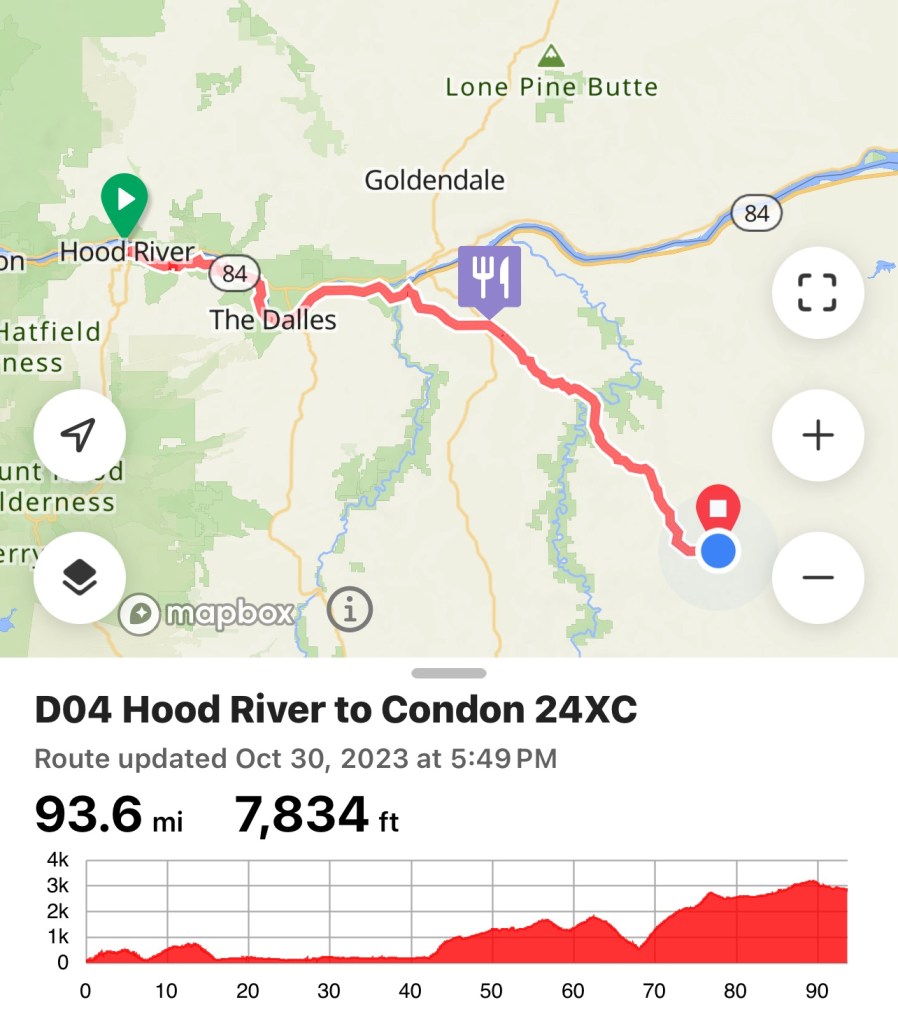The image size is (898, 1023).
Task: Zoom out of the map
Action: (817, 578)
